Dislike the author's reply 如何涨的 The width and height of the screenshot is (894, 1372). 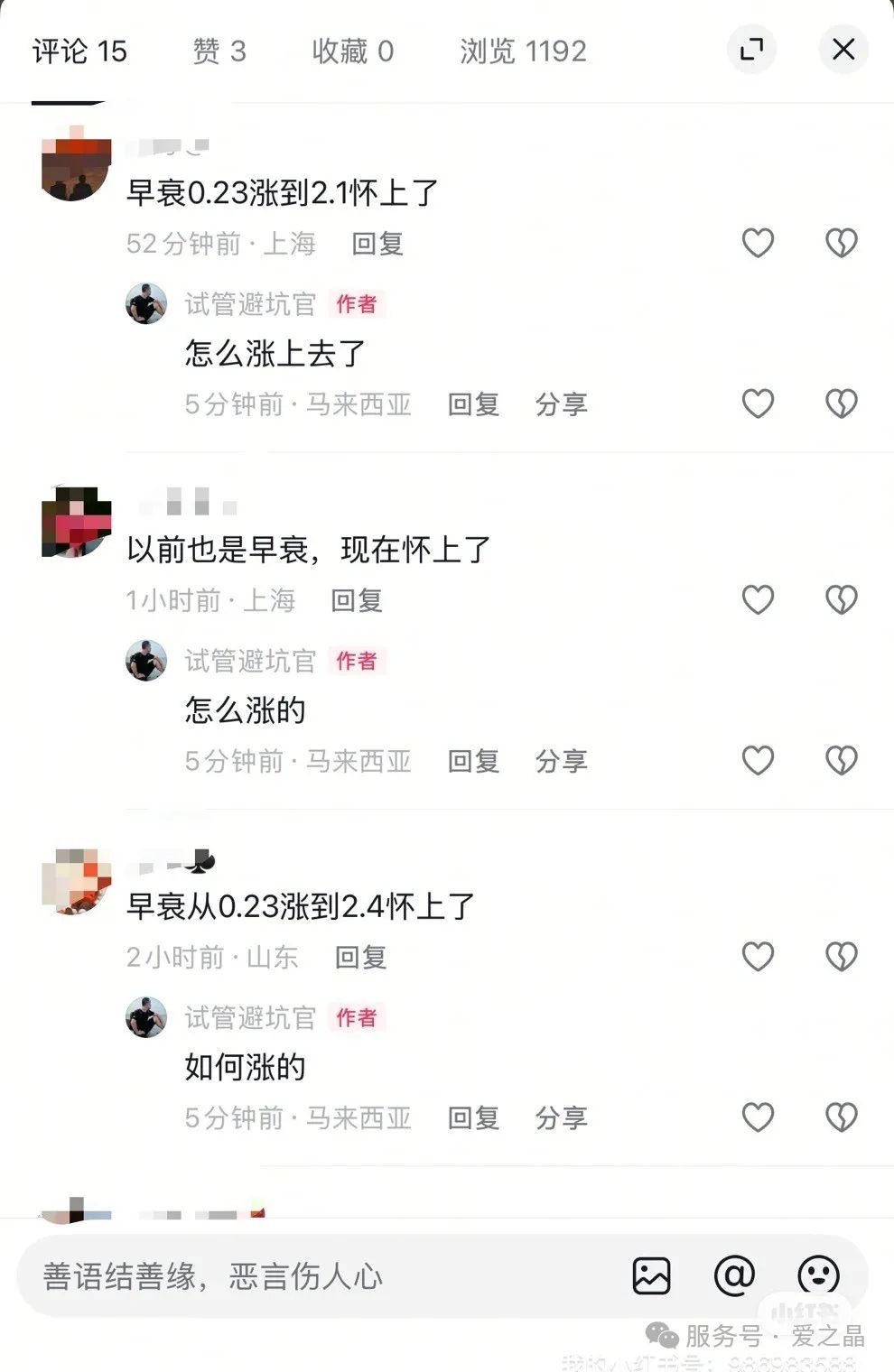[x=841, y=1117]
